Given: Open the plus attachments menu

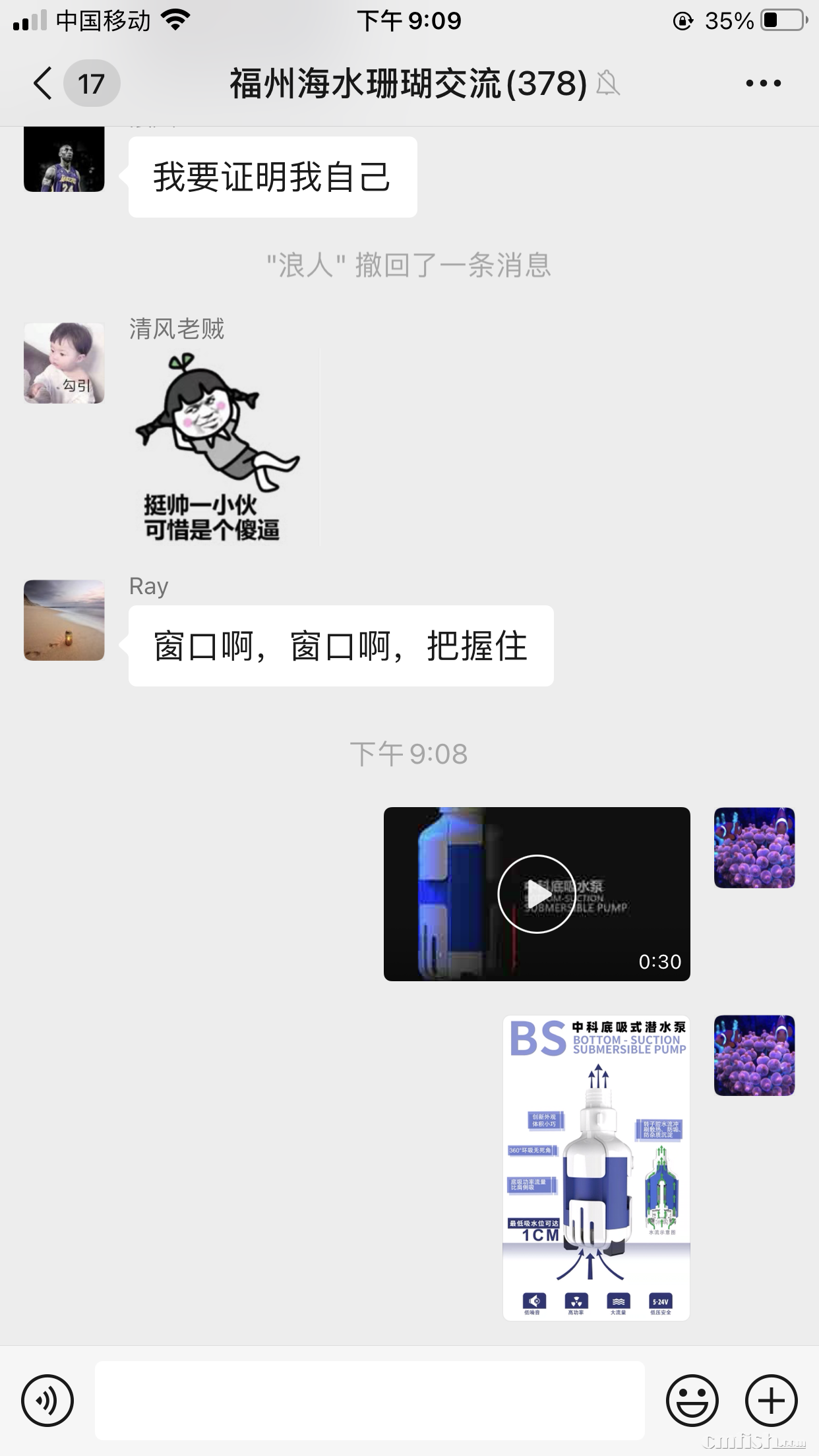Looking at the screenshot, I should pyautogui.click(x=771, y=1401).
